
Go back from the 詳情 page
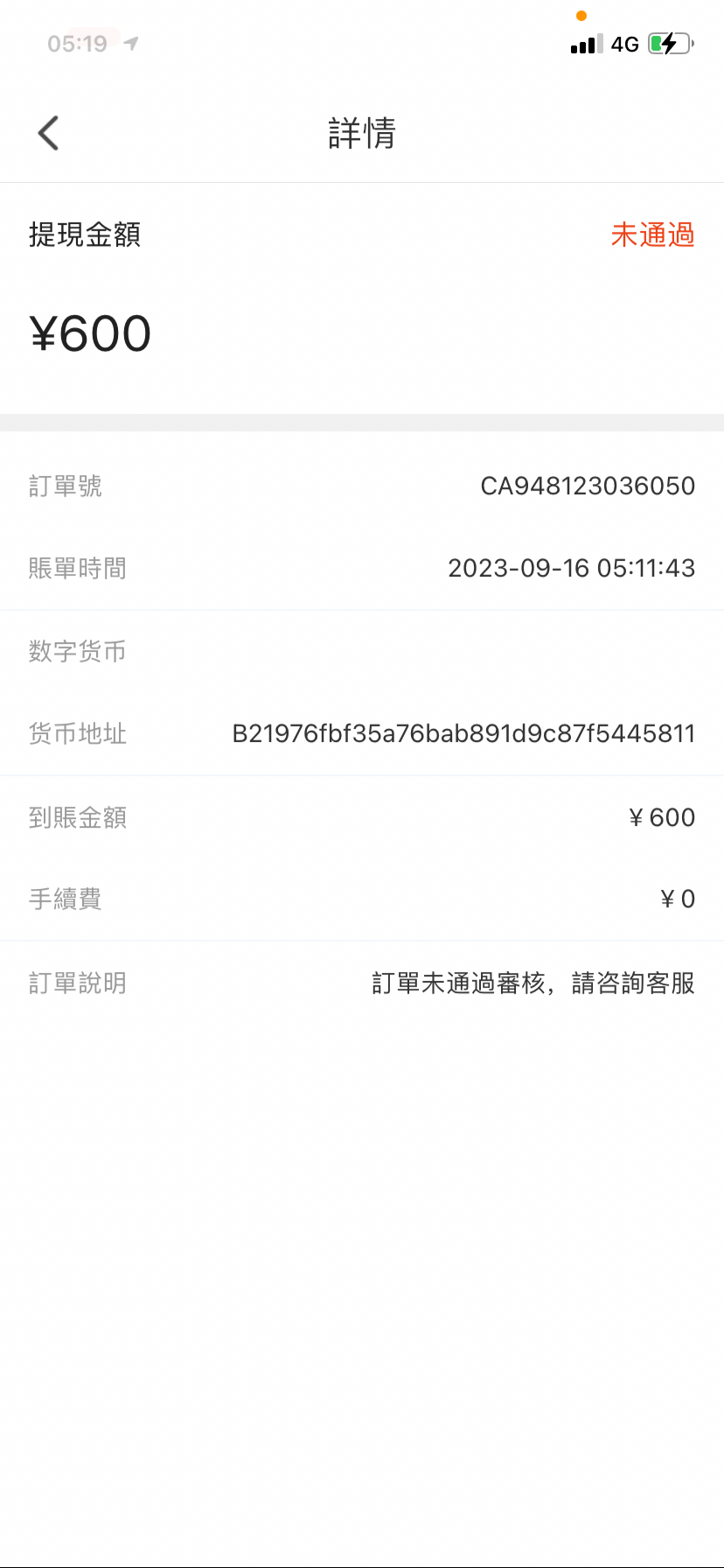point(48,133)
